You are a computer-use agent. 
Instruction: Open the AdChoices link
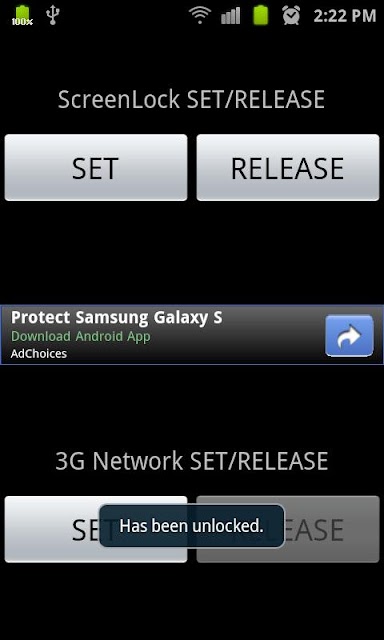tap(39, 353)
